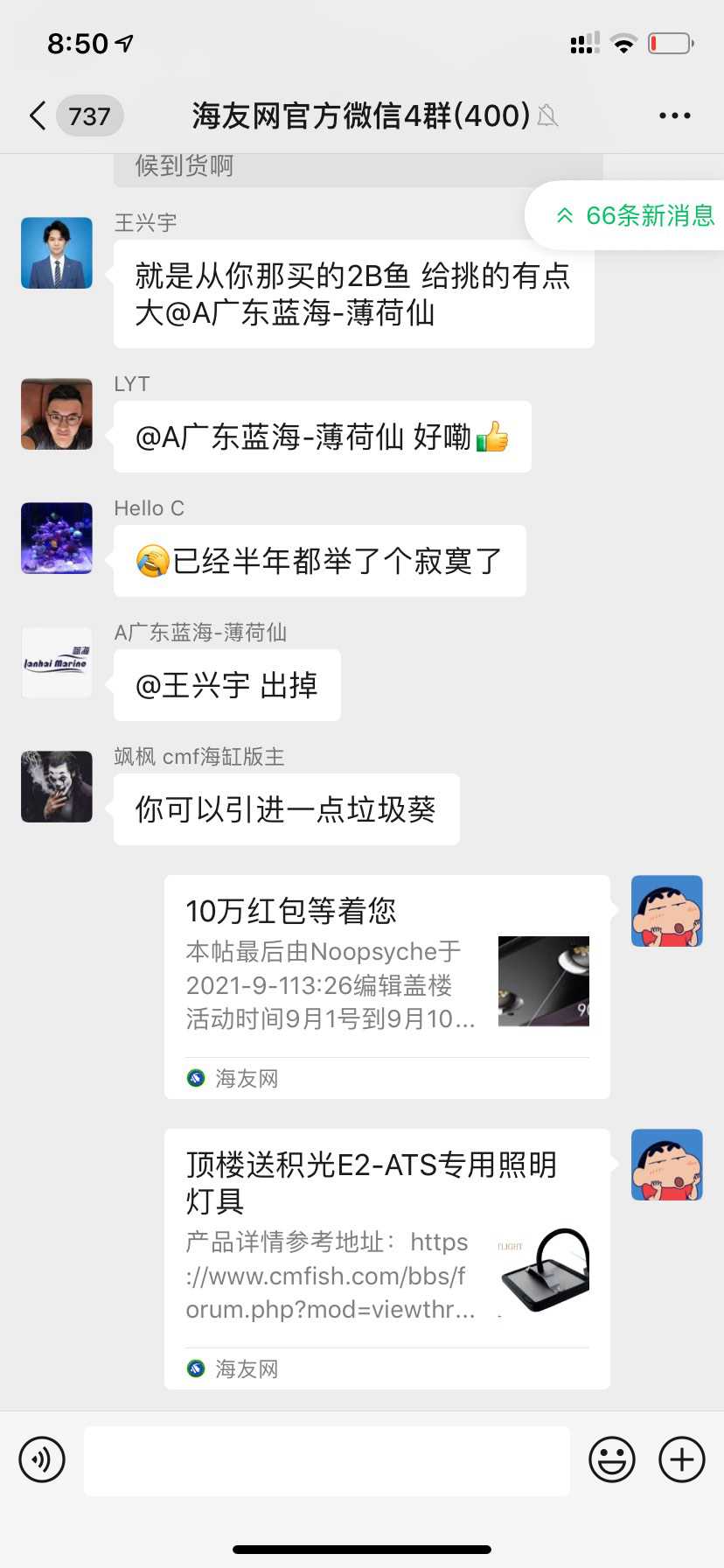
Task: Go back to the chat list
Action: (x=38, y=115)
